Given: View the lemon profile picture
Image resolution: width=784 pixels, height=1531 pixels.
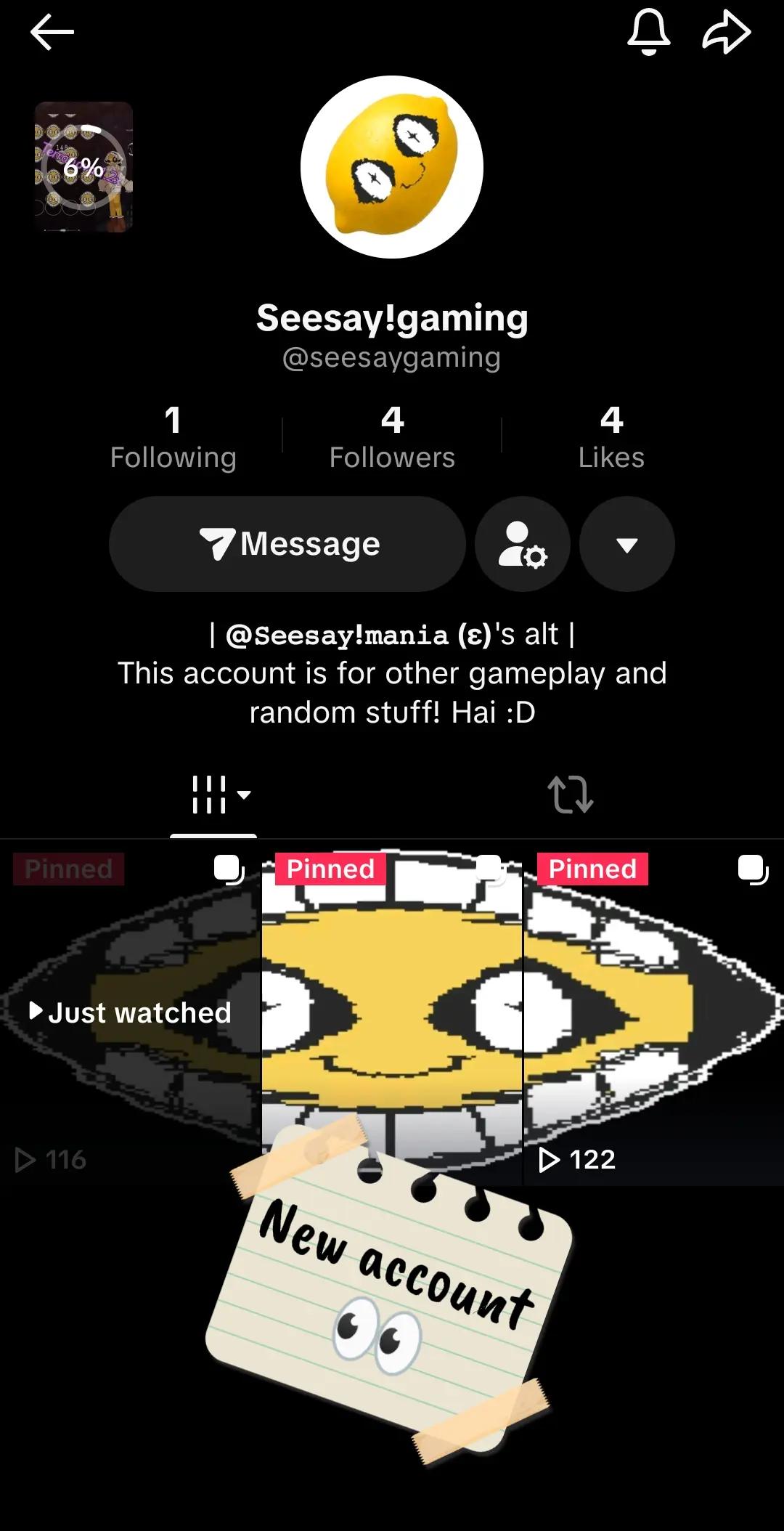Looking at the screenshot, I should click(x=392, y=167).
